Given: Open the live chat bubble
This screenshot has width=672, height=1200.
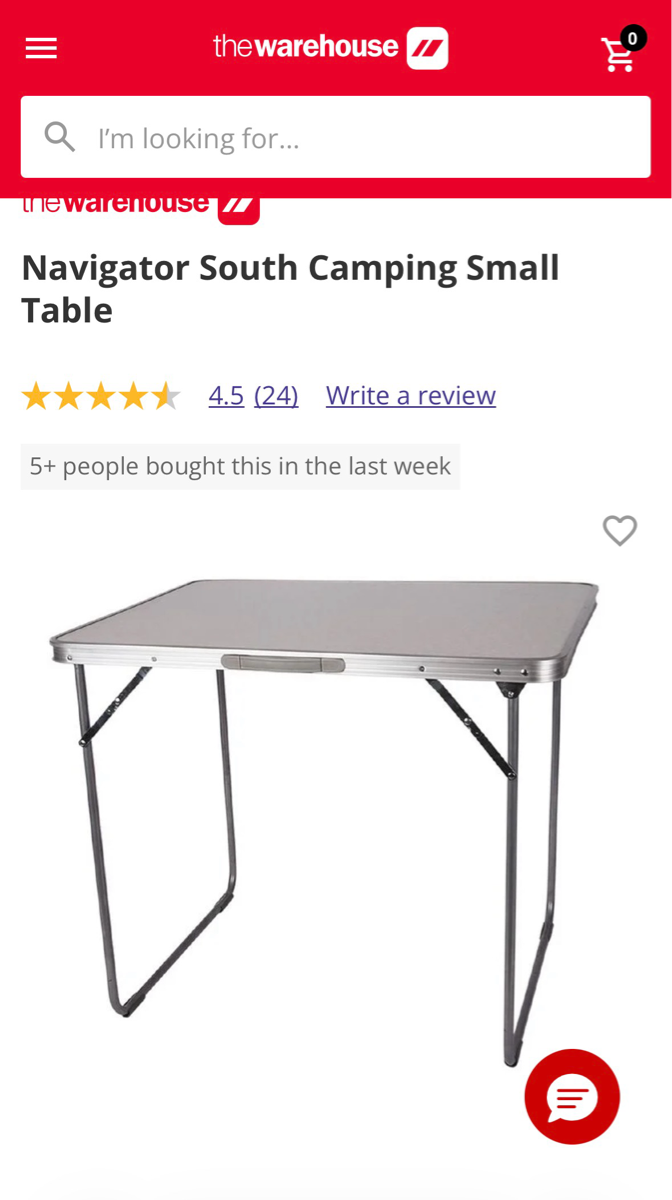Looking at the screenshot, I should pyautogui.click(x=572, y=1097).
